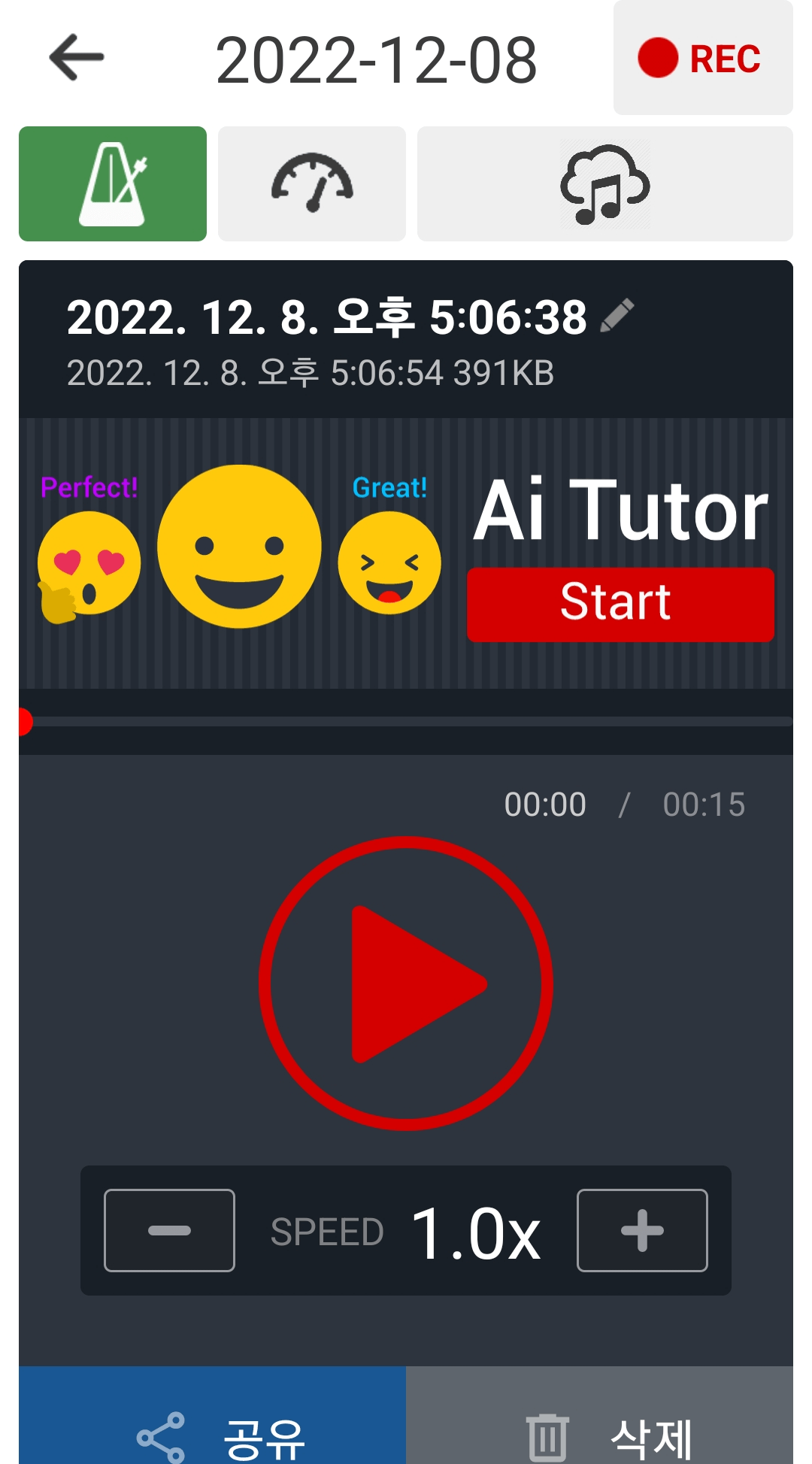Start the Ai Tutor analysis
The height and width of the screenshot is (1464, 812).
tap(620, 604)
